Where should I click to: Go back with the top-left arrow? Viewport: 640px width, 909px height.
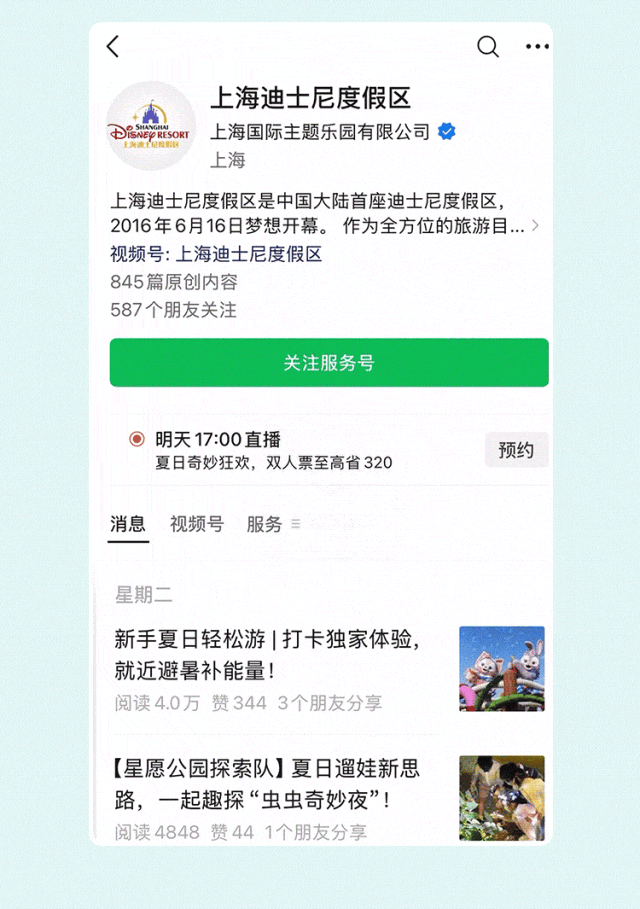(x=113, y=46)
